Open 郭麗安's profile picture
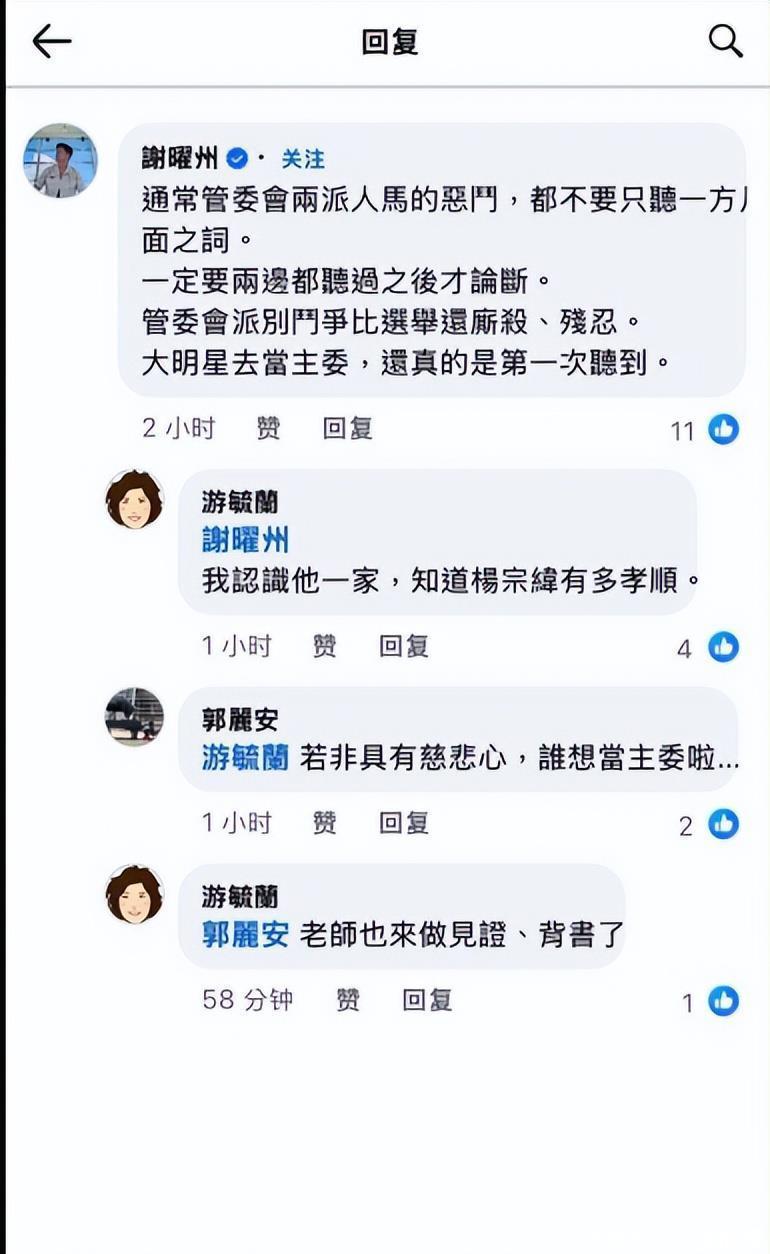 (x=134, y=716)
